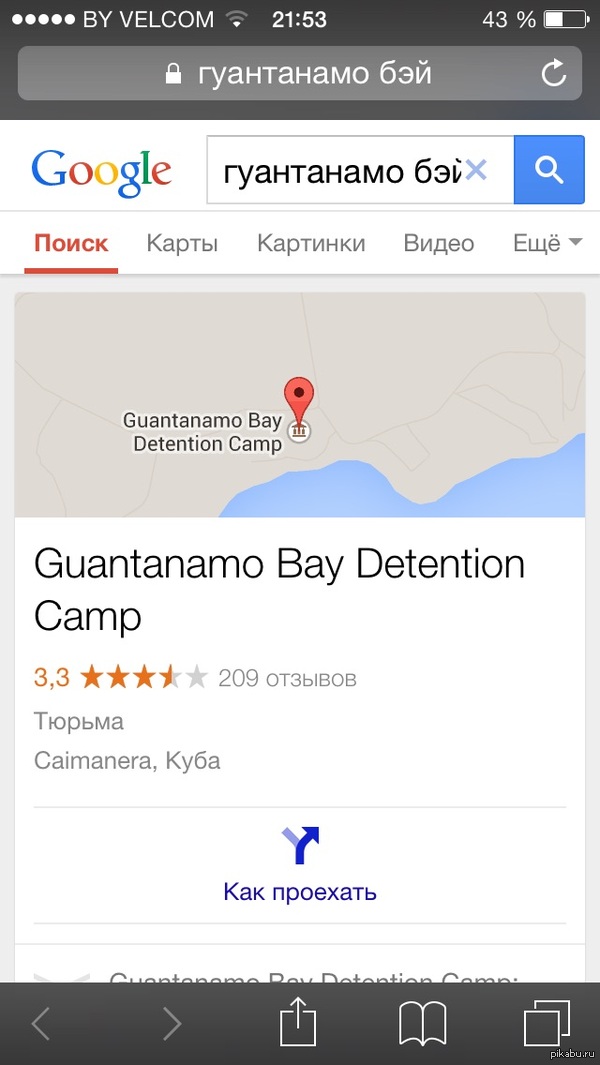Switch to the Карты tab
600x1065 pixels.
182,243
